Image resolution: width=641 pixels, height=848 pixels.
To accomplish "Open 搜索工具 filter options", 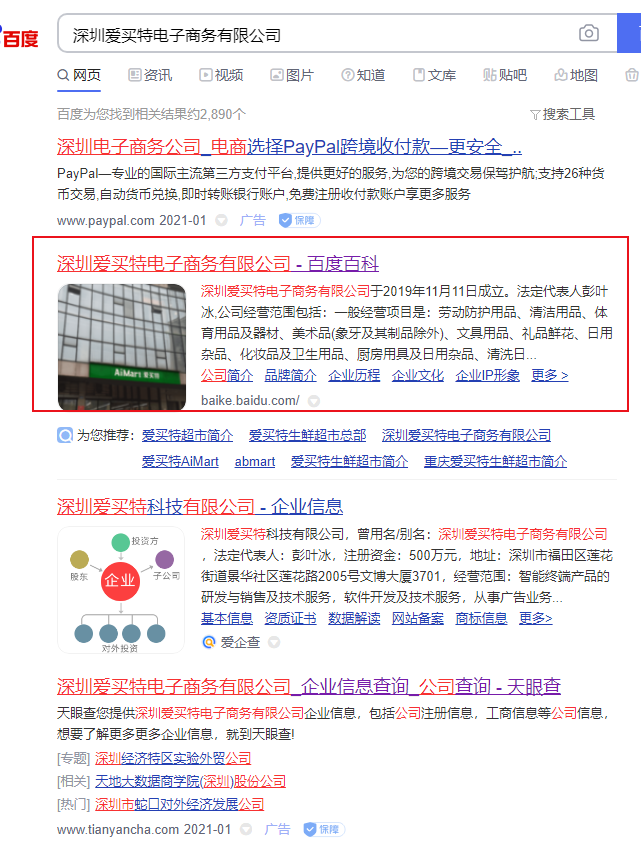I will coord(562,114).
